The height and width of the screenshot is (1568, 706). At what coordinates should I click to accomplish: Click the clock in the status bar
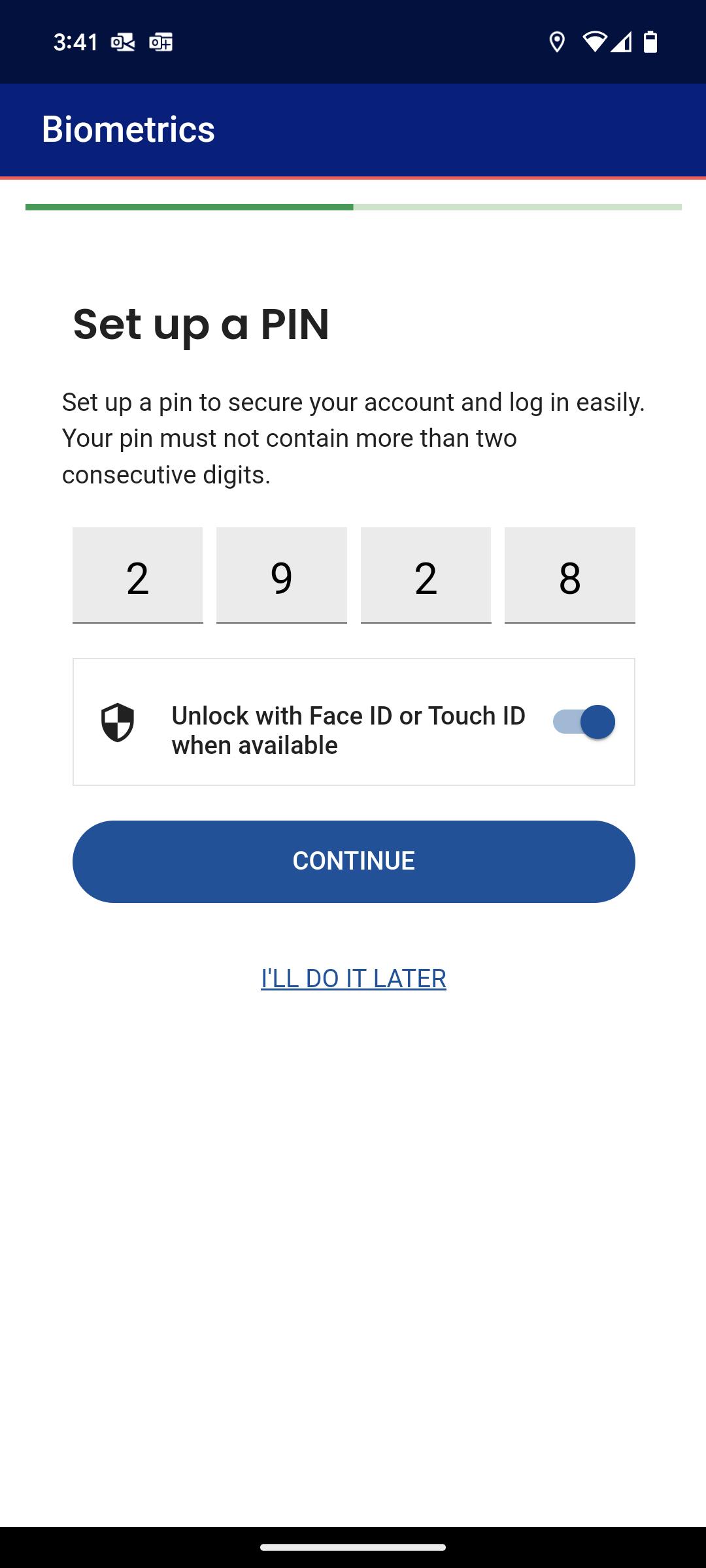click(74, 42)
